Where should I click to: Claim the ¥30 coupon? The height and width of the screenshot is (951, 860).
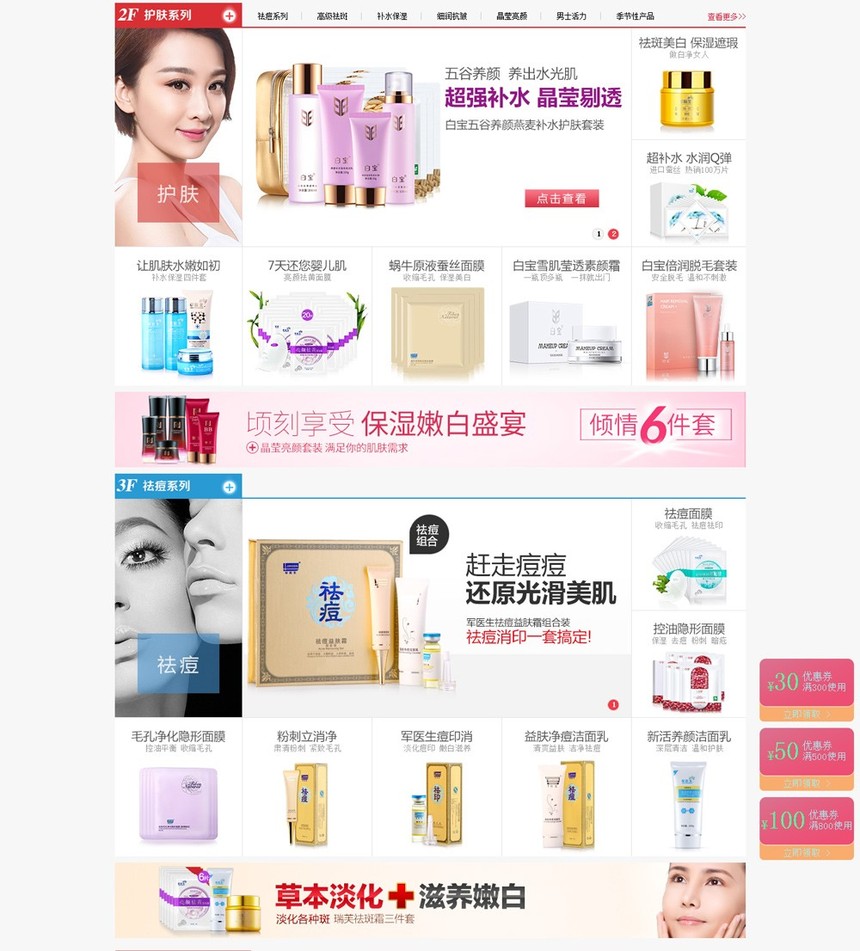tap(806, 714)
